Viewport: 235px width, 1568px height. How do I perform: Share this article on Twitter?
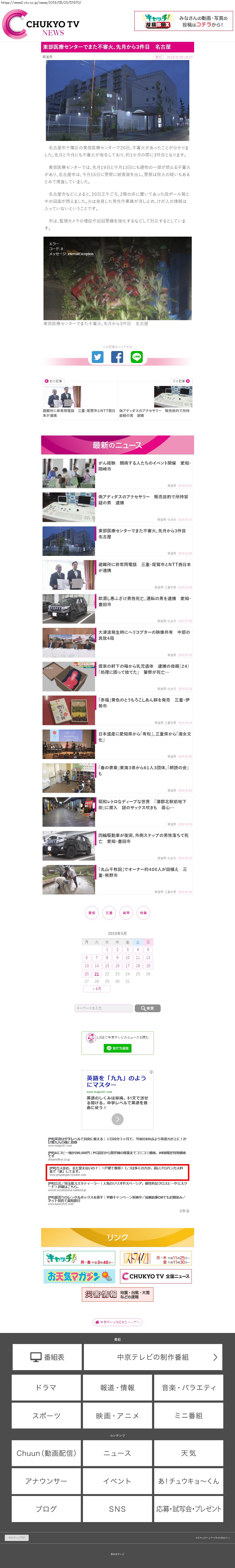97,357
